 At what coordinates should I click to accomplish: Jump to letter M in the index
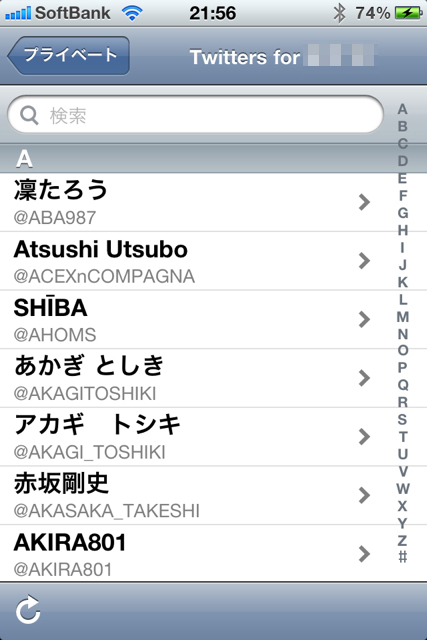[403, 317]
